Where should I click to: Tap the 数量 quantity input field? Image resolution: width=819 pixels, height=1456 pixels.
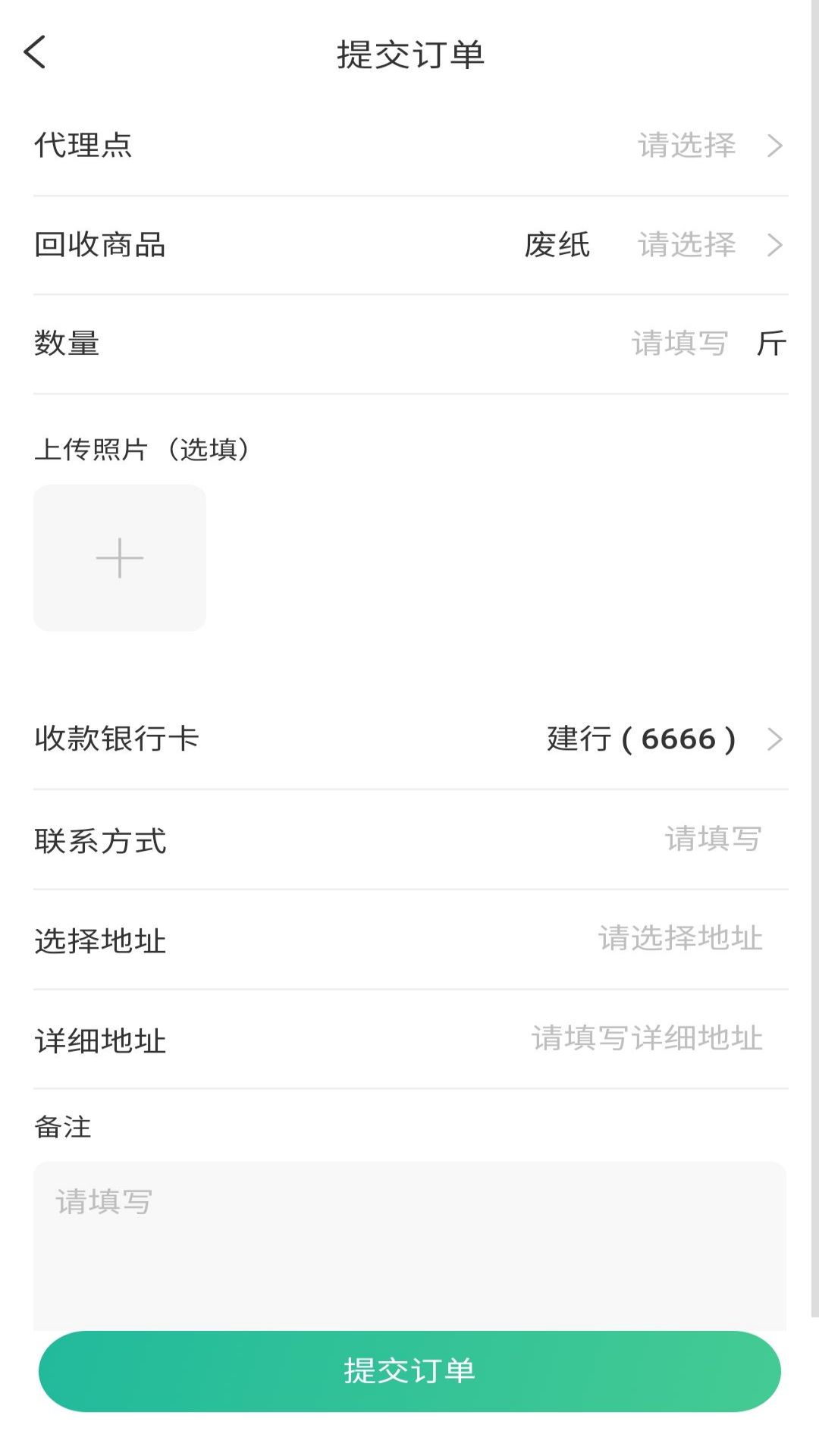(679, 344)
